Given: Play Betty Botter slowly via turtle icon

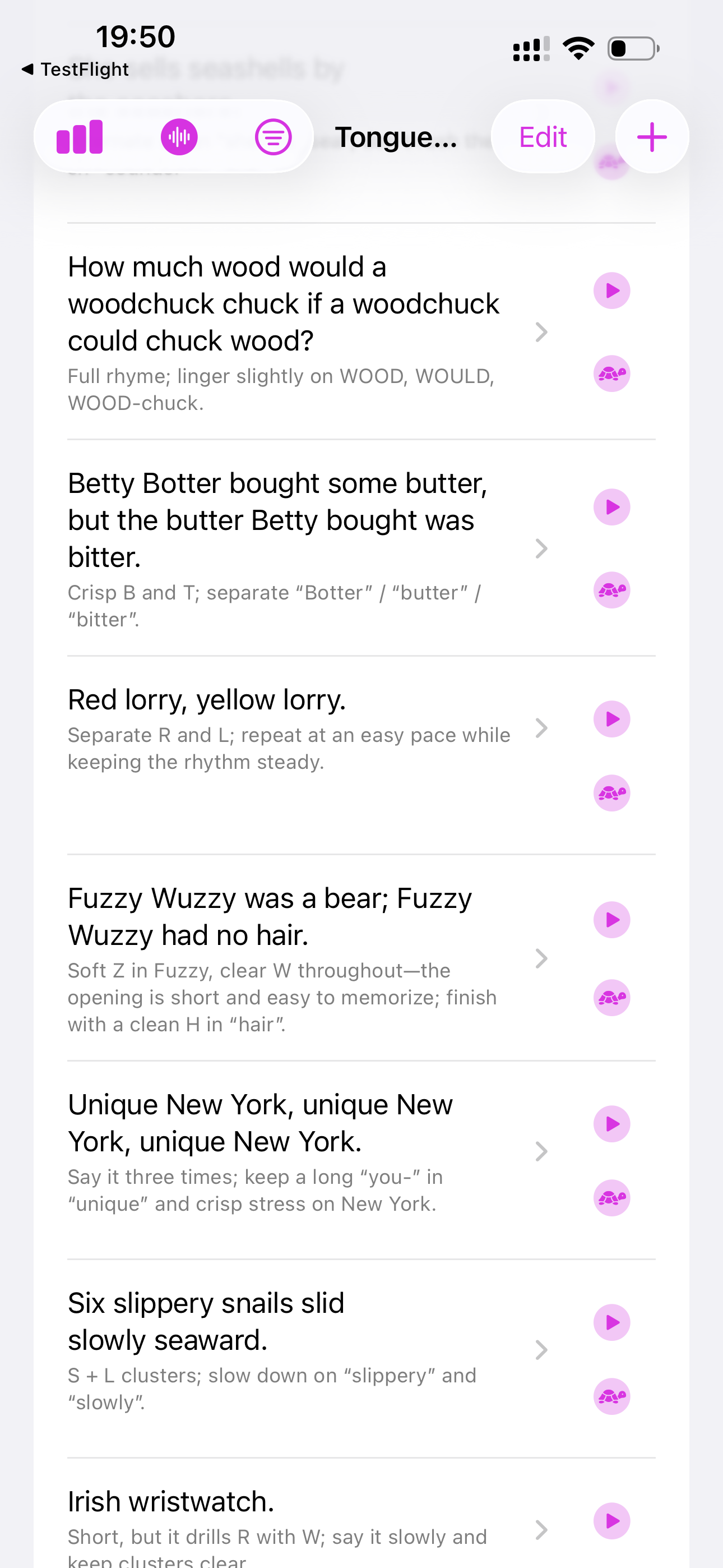Looking at the screenshot, I should click(x=611, y=589).
